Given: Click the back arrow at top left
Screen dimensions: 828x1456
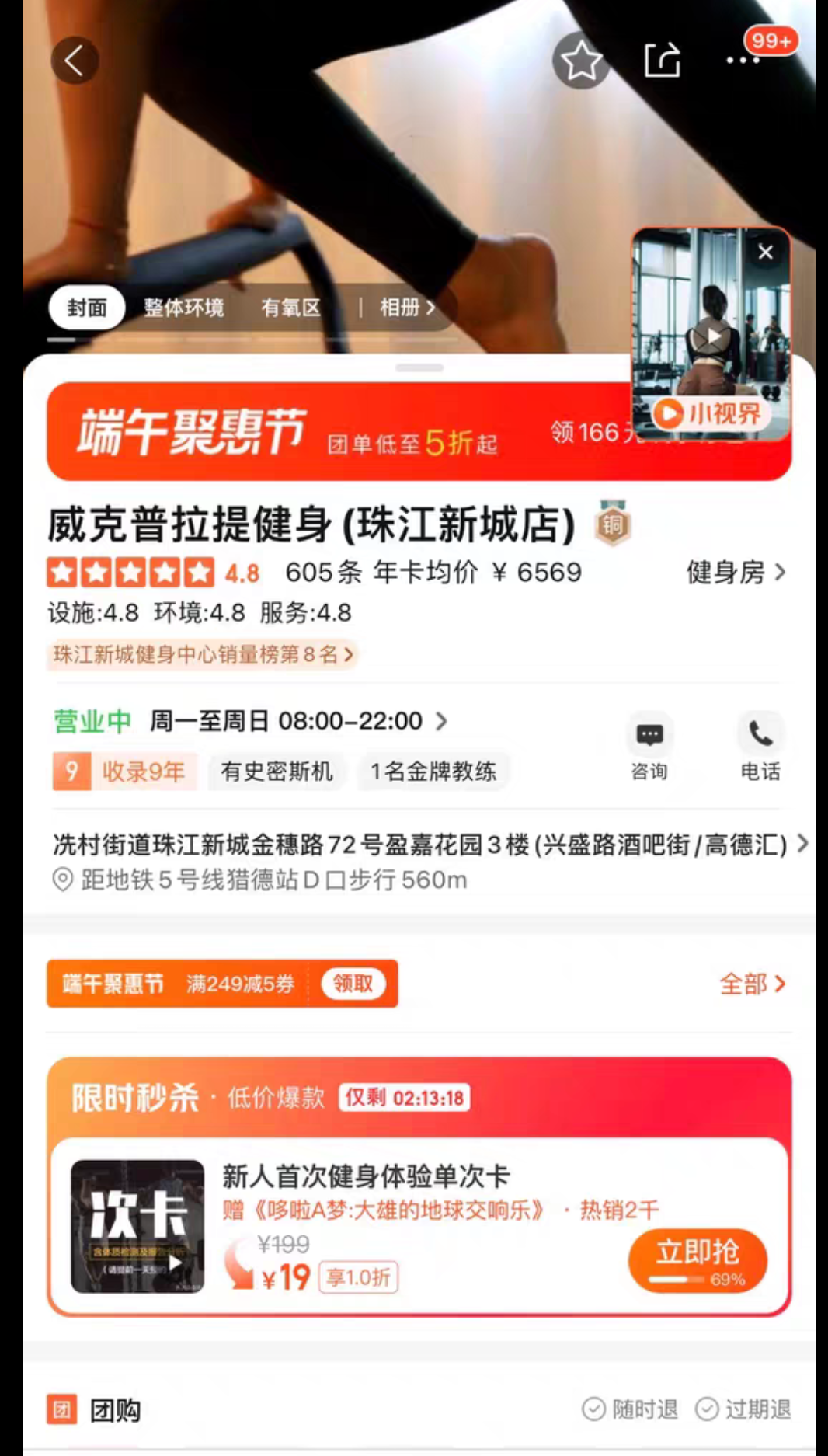Looking at the screenshot, I should pos(74,61).
